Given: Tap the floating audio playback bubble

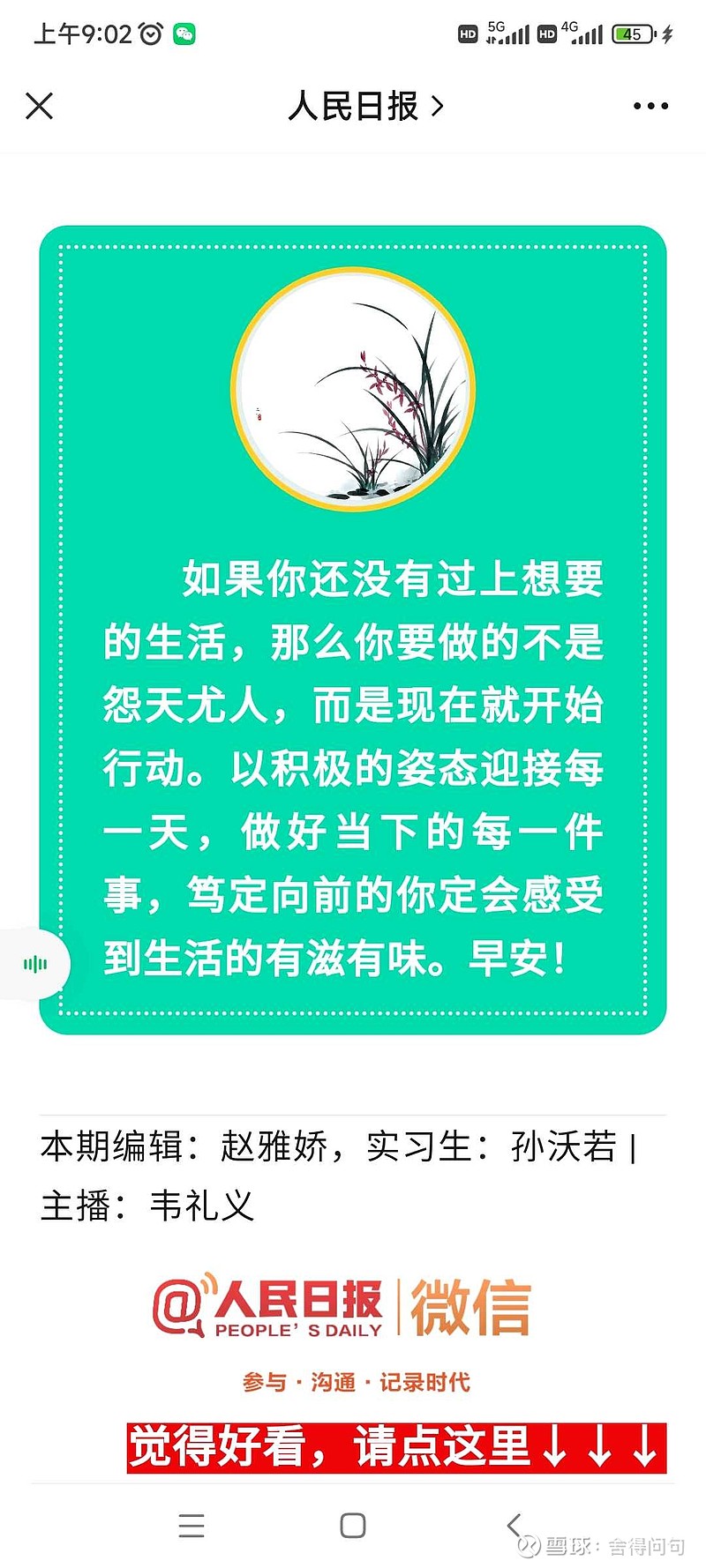Looking at the screenshot, I should coord(35,964).
